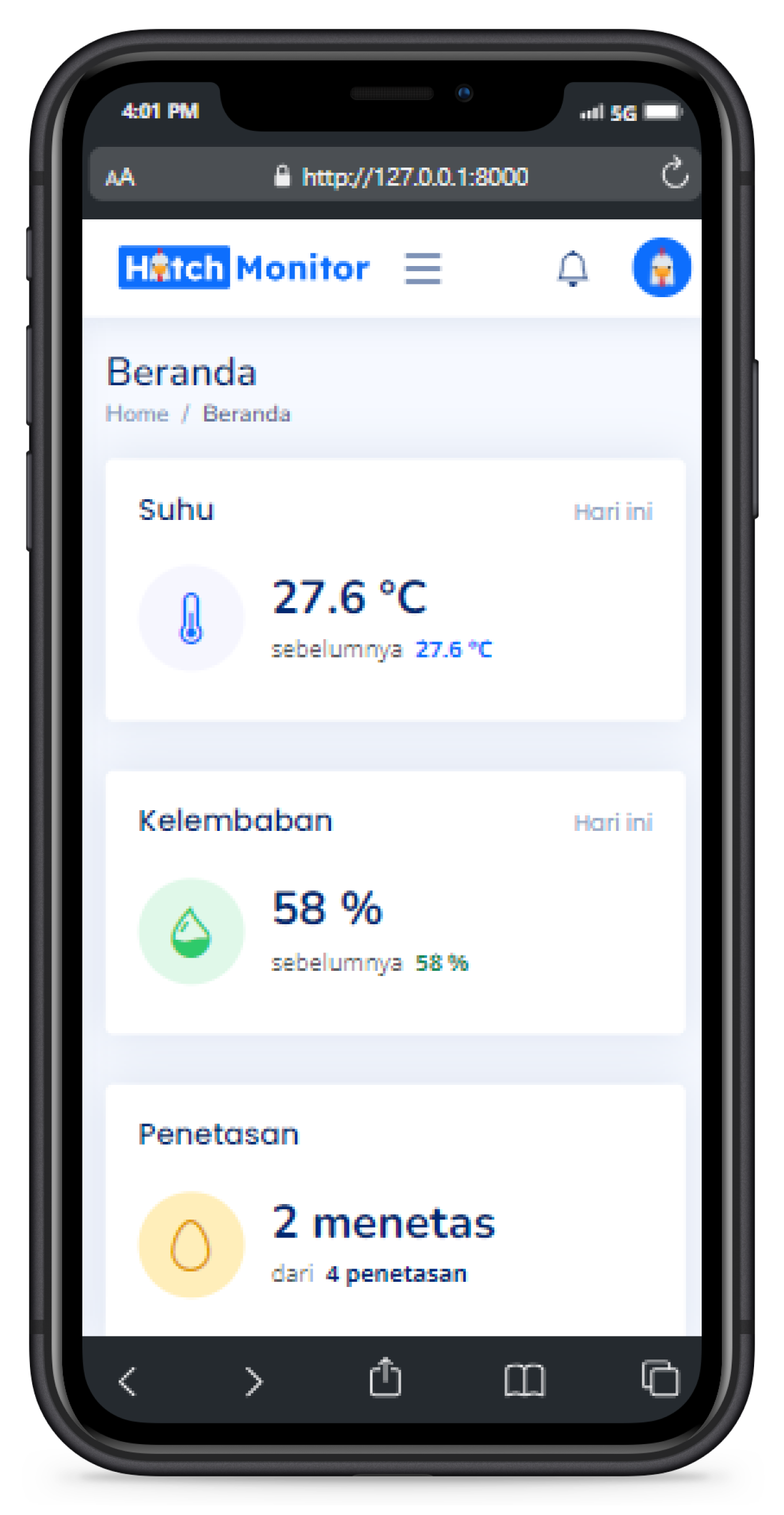Go to Home via breadcrumb
This screenshot has height=1515, width=784.
click(137, 414)
